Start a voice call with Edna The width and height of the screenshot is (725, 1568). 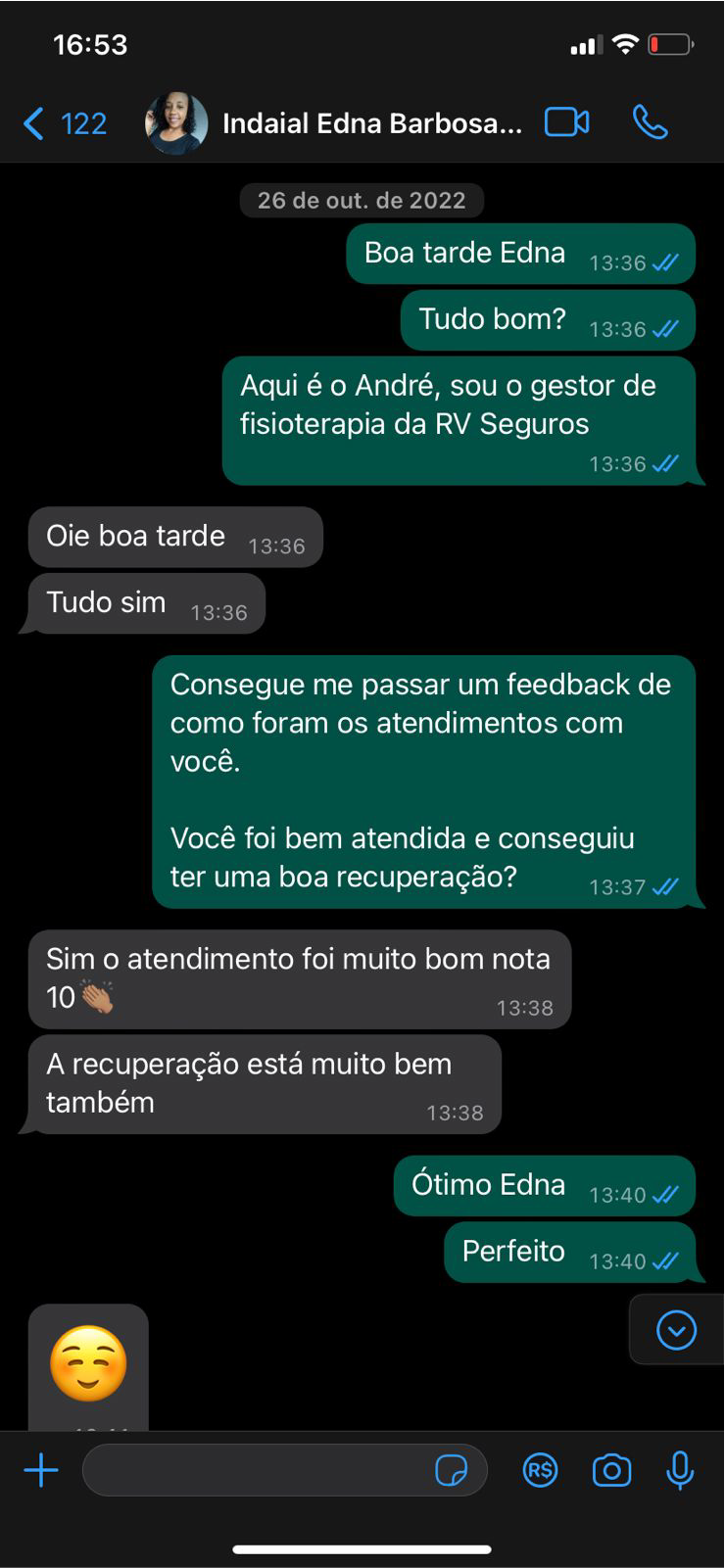pyautogui.click(x=650, y=122)
